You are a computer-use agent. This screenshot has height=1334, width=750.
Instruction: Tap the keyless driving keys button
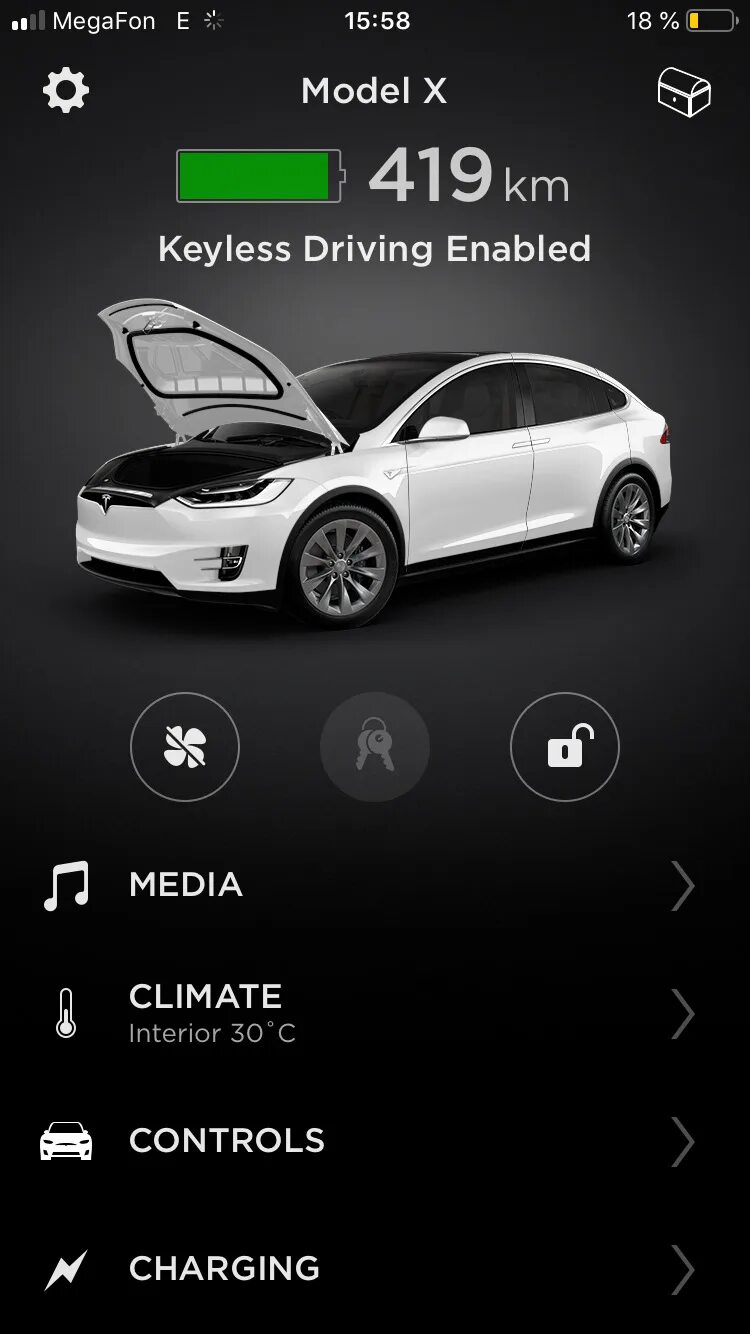click(375, 747)
